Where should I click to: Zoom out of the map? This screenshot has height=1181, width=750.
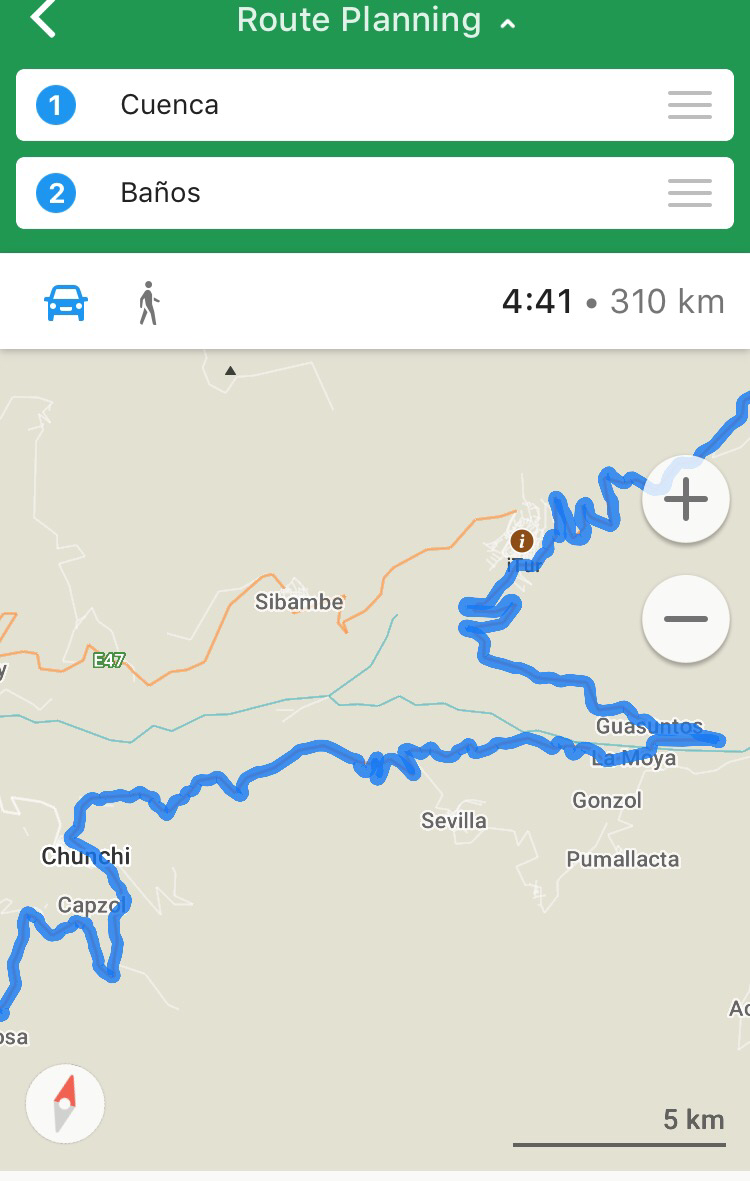coord(686,619)
